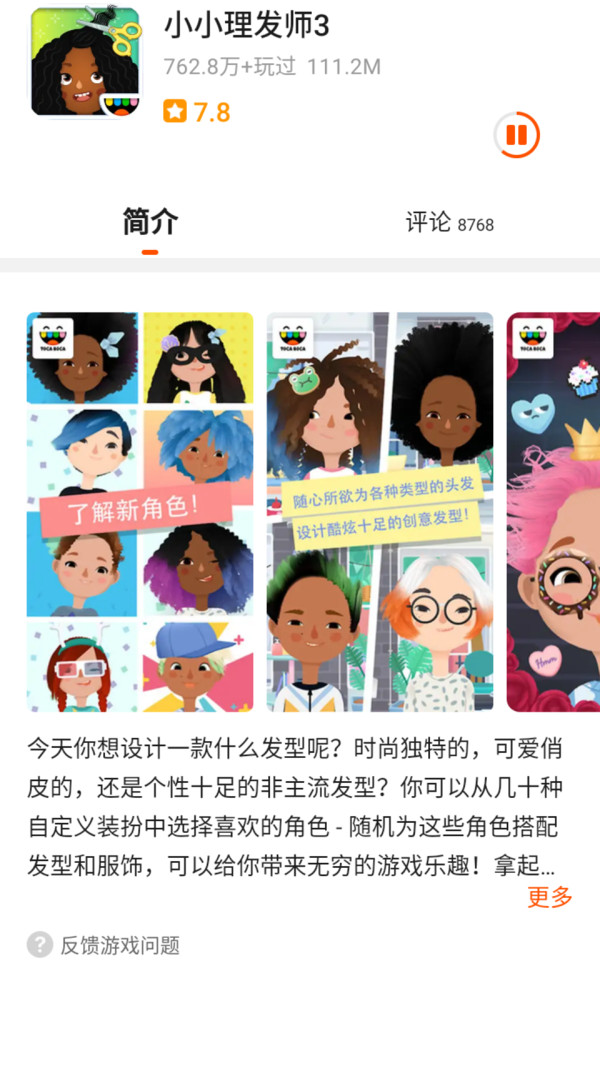The width and height of the screenshot is (600, 1066).
Task: Open the 了解新角色 screenshot
Action: click(x=140, y=512)
